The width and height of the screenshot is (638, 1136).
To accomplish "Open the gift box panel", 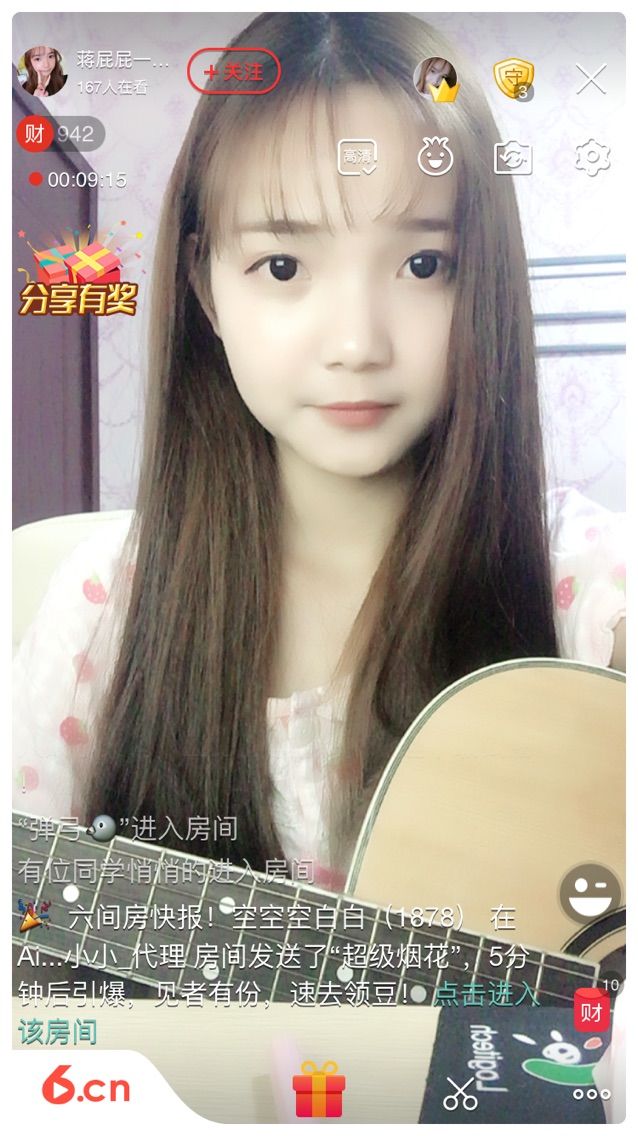I will point(319,1088).
